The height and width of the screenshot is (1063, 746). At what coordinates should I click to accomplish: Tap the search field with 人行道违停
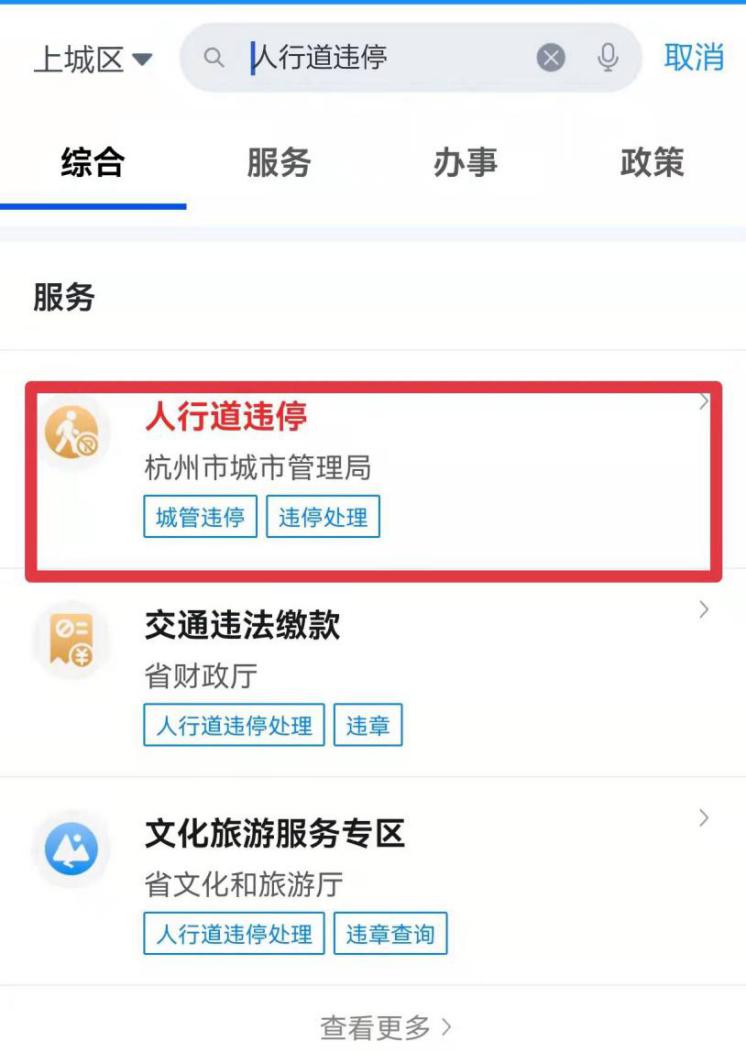[x=380, y=58]
